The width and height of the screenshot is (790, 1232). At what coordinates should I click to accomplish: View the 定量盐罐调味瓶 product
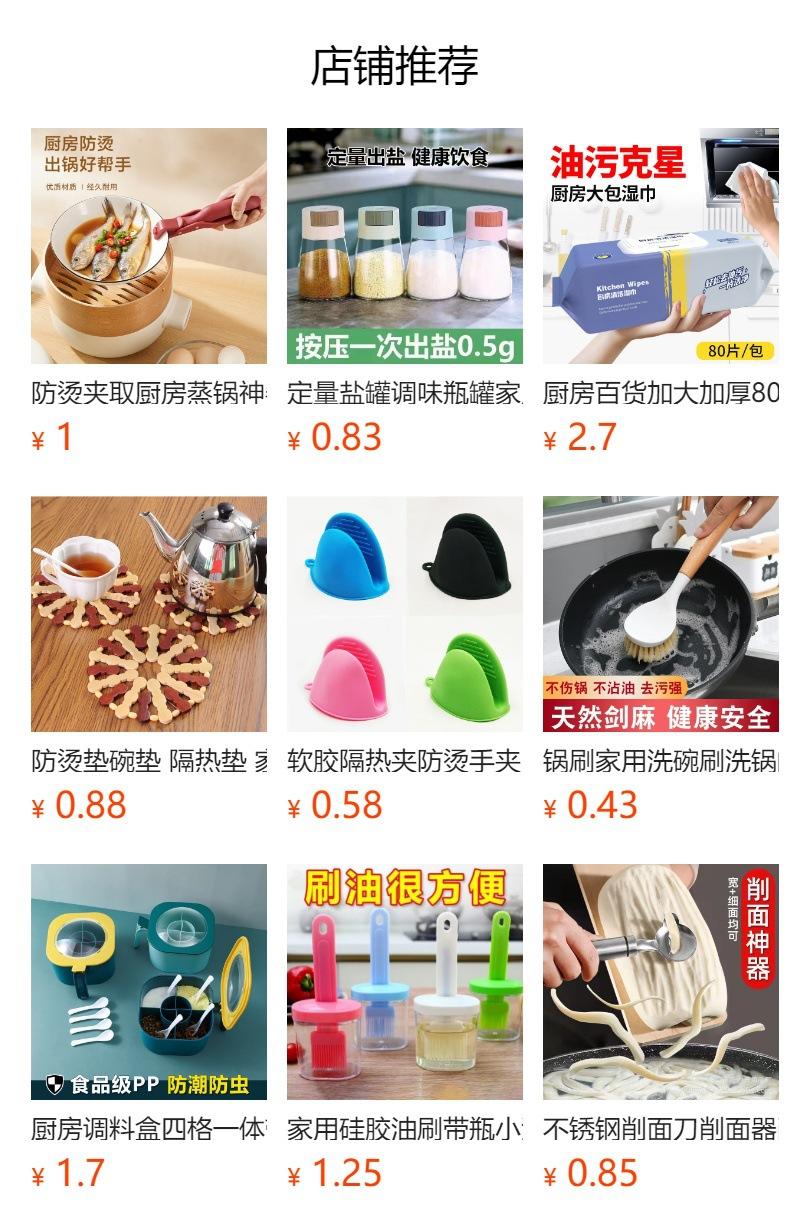pyautogui.click(x=404, y=246)
